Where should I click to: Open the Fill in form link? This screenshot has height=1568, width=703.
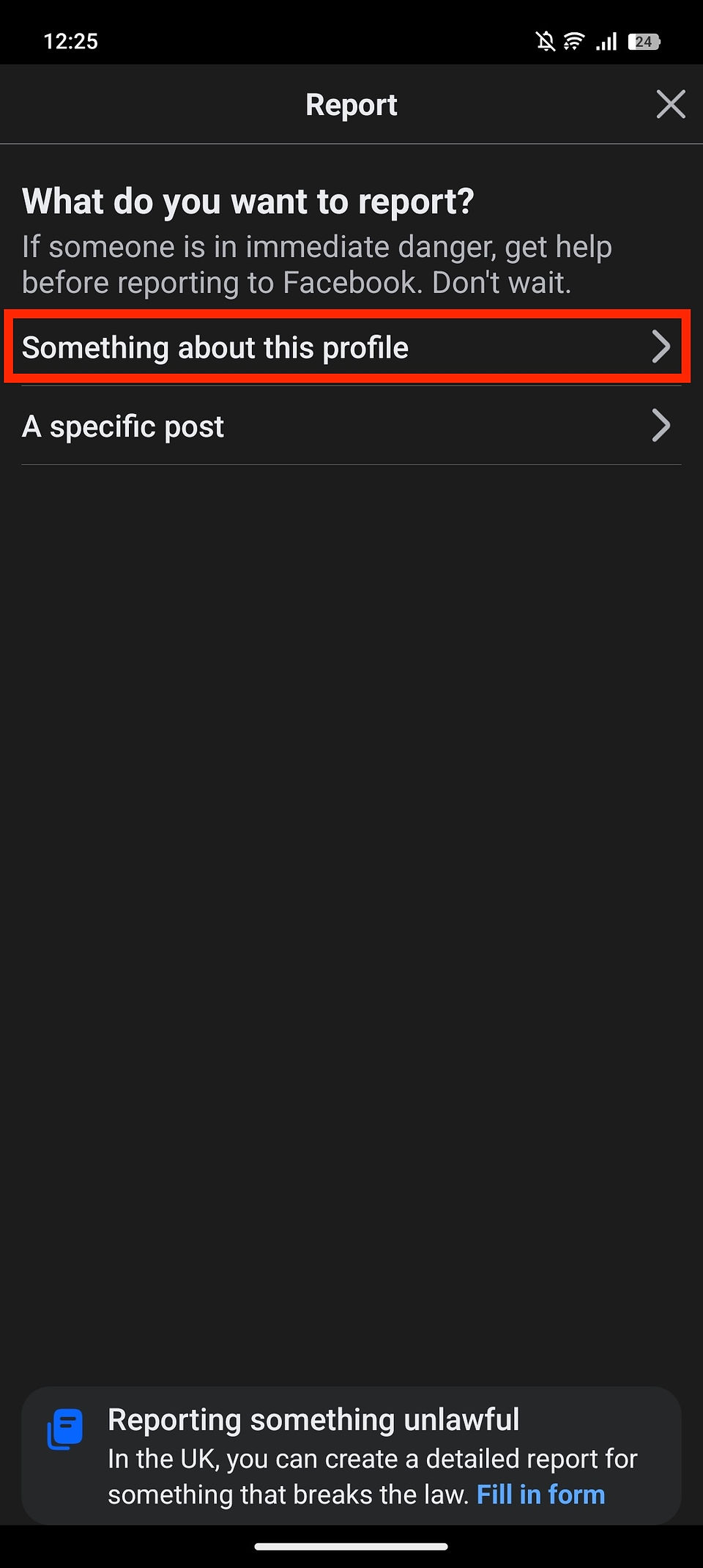(540, 1494)
